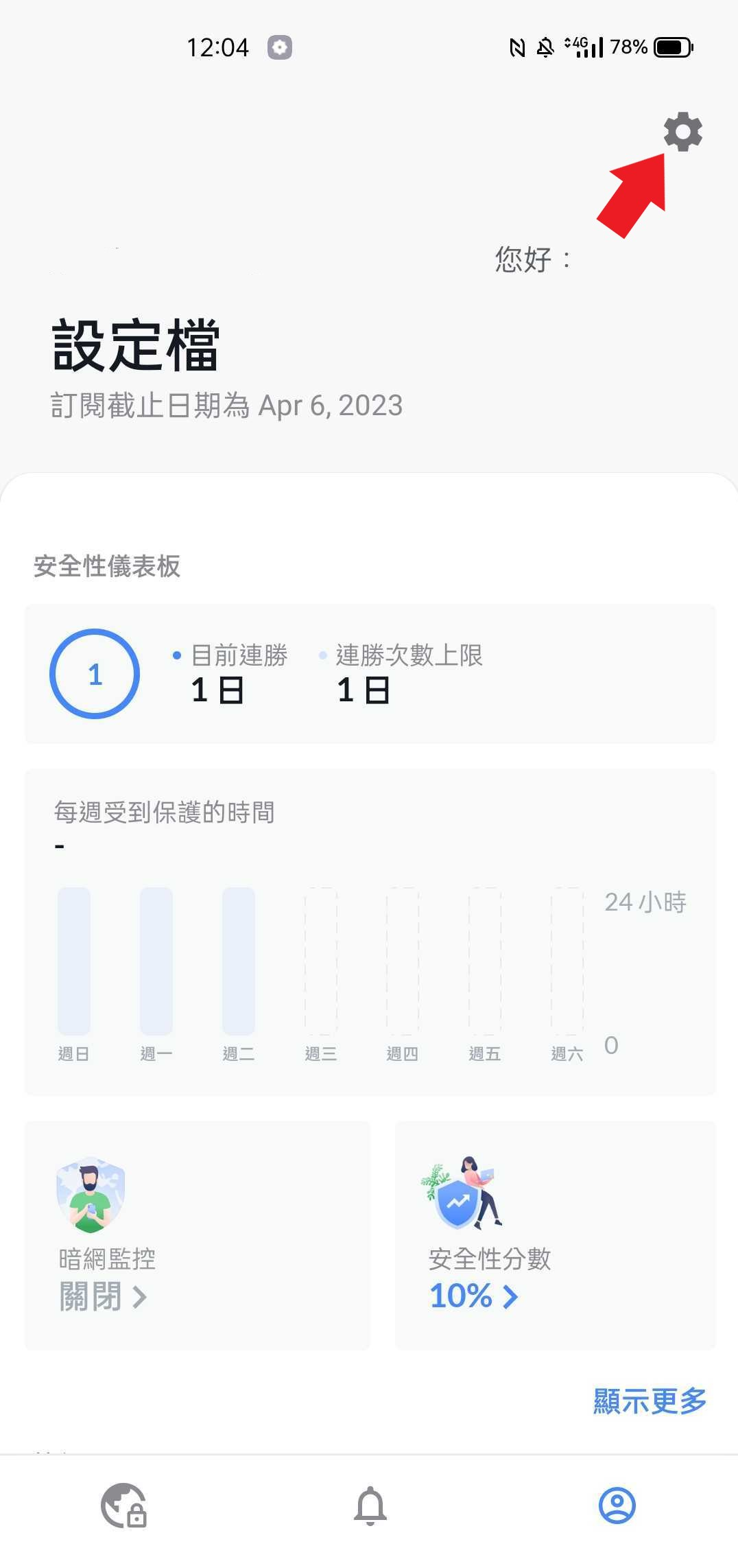Open the 暗網監控 card
This screenshot has width=738, height=1568.
(198, 1235)
